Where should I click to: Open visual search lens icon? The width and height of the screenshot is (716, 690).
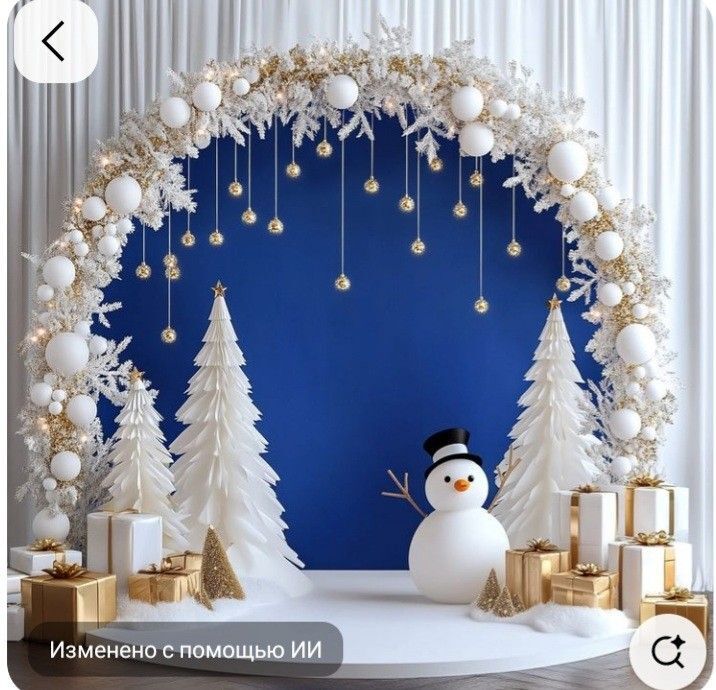click(x=666, y=650)
